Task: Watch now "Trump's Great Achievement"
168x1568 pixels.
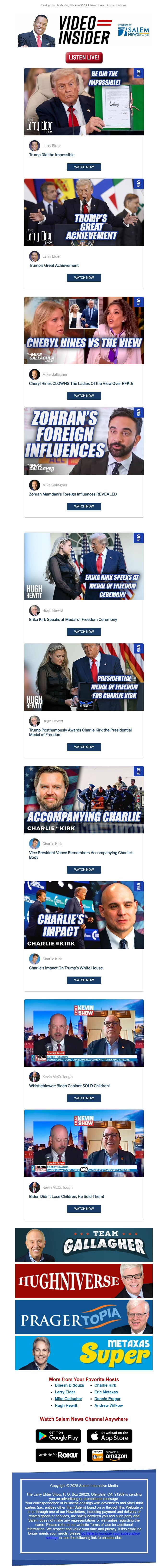Action: click(x=84, y=278)
